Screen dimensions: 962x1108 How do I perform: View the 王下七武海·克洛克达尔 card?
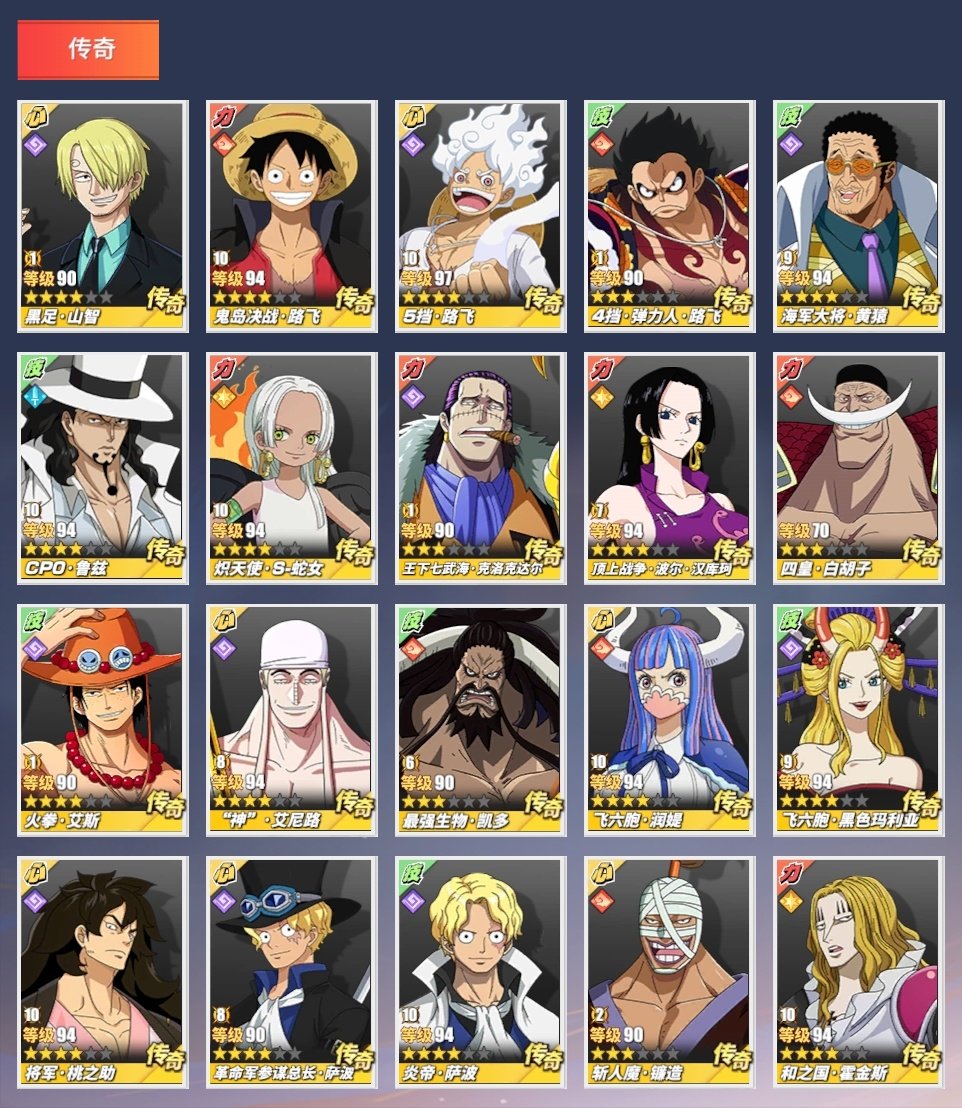click(x=480, y=467)
